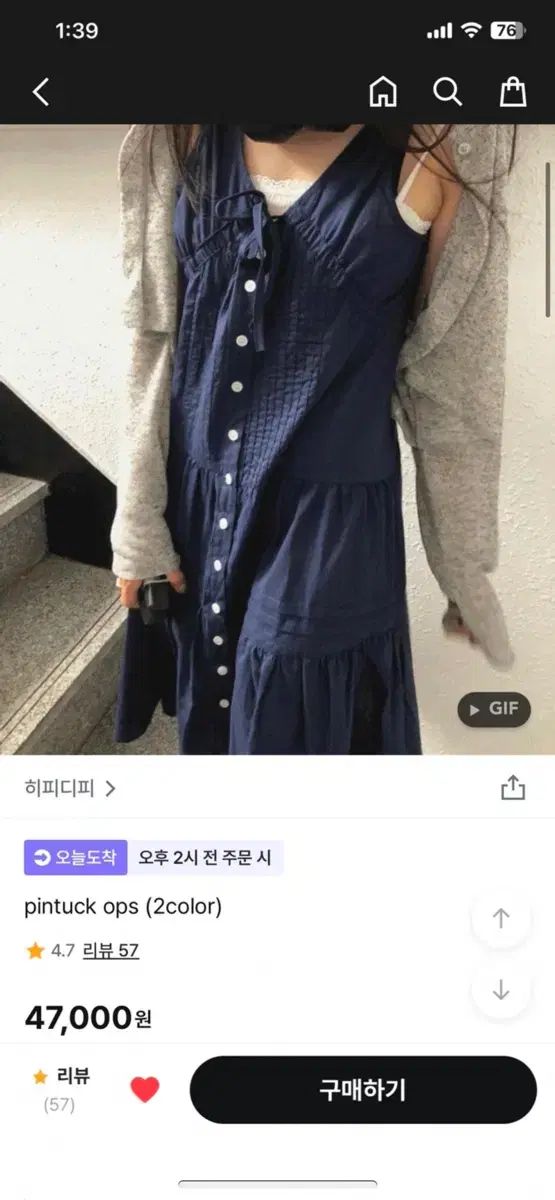Open the search magnifier icon
This screenshot has height=1200, width=555.
(x=447, y=92)
